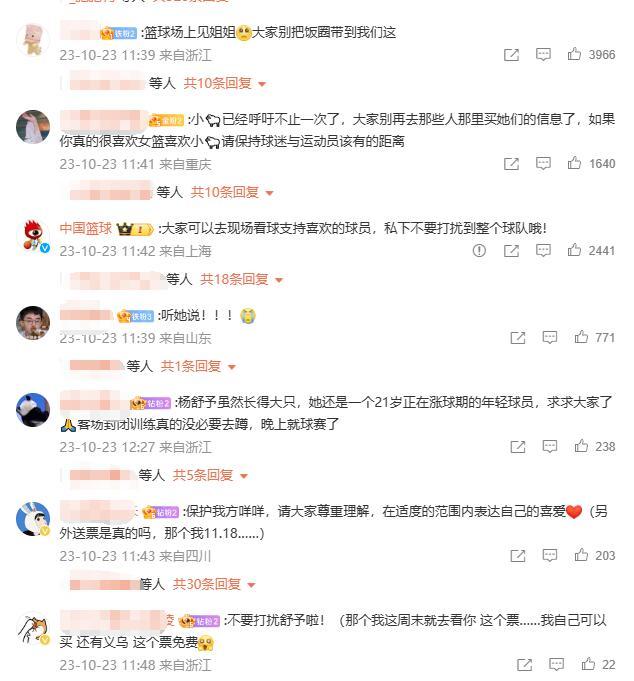The width and height of the screenshot is (634, 681).
Task: Open 共30条回复 replies
Action: click(x=214, y=584)
